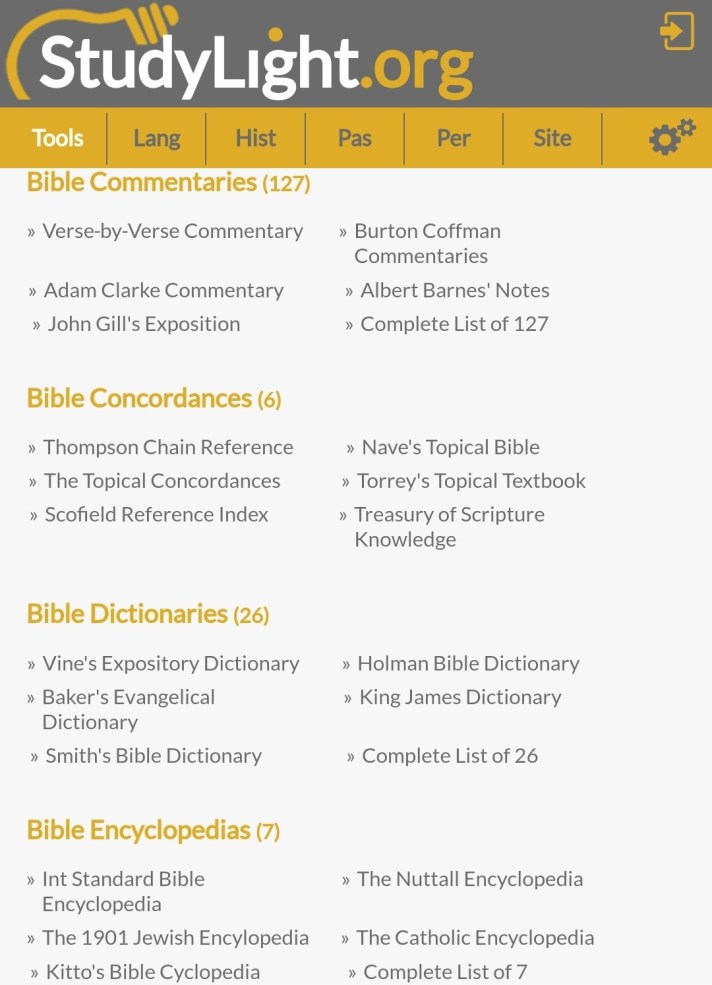This screenshot has width=712, height=985.
Task: Open Verse-by-Verse Commentary
Action: [x=172, y=231]
